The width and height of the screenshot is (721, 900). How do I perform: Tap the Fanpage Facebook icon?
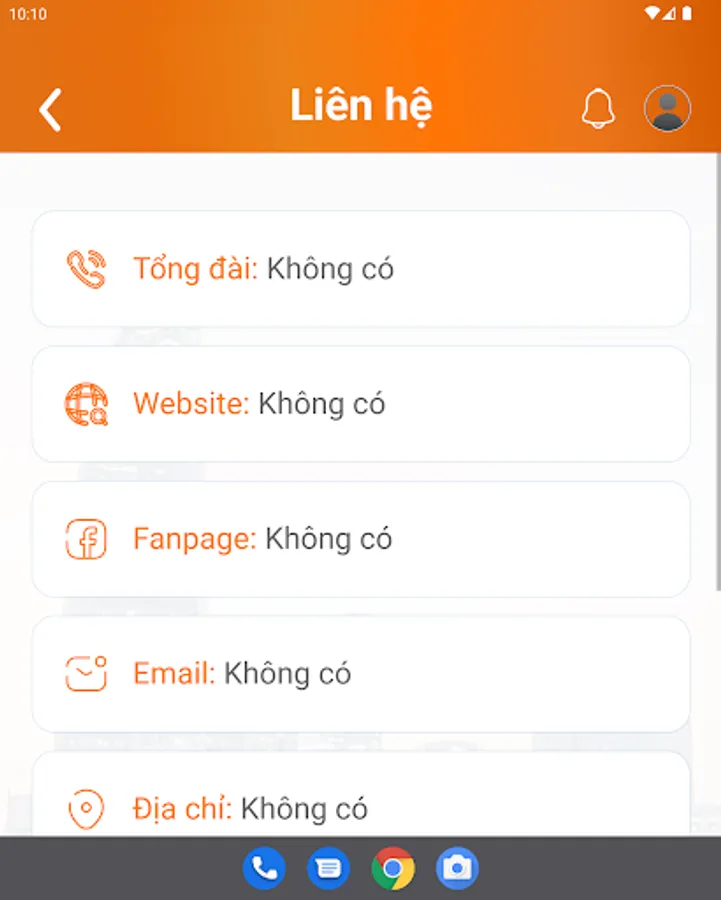pyautogui.click(x=85, y=538)
